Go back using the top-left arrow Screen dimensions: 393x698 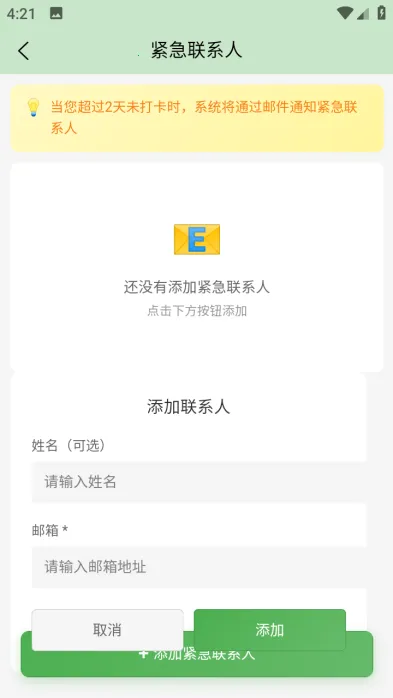click(24, 50)
